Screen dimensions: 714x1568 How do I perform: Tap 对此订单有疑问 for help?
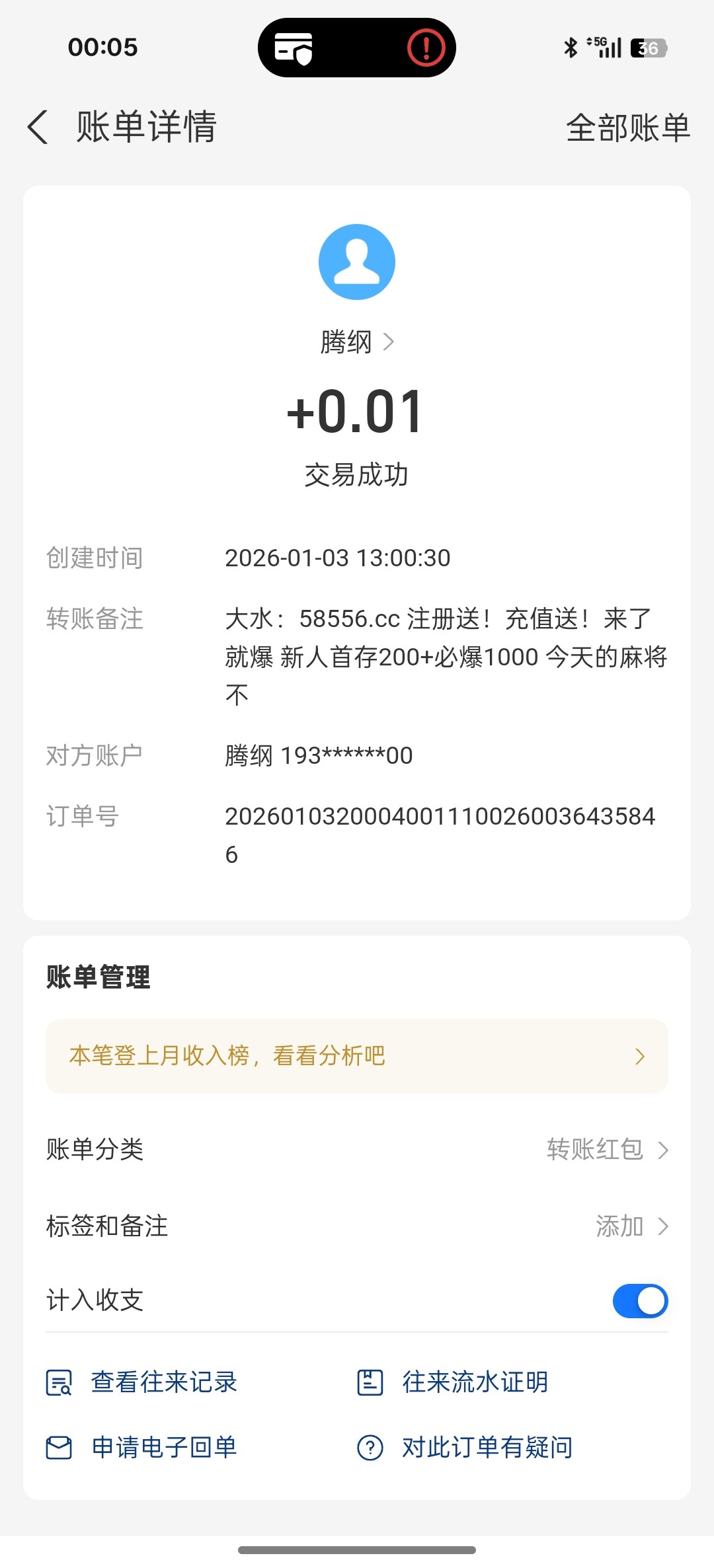pos(465,1448)
